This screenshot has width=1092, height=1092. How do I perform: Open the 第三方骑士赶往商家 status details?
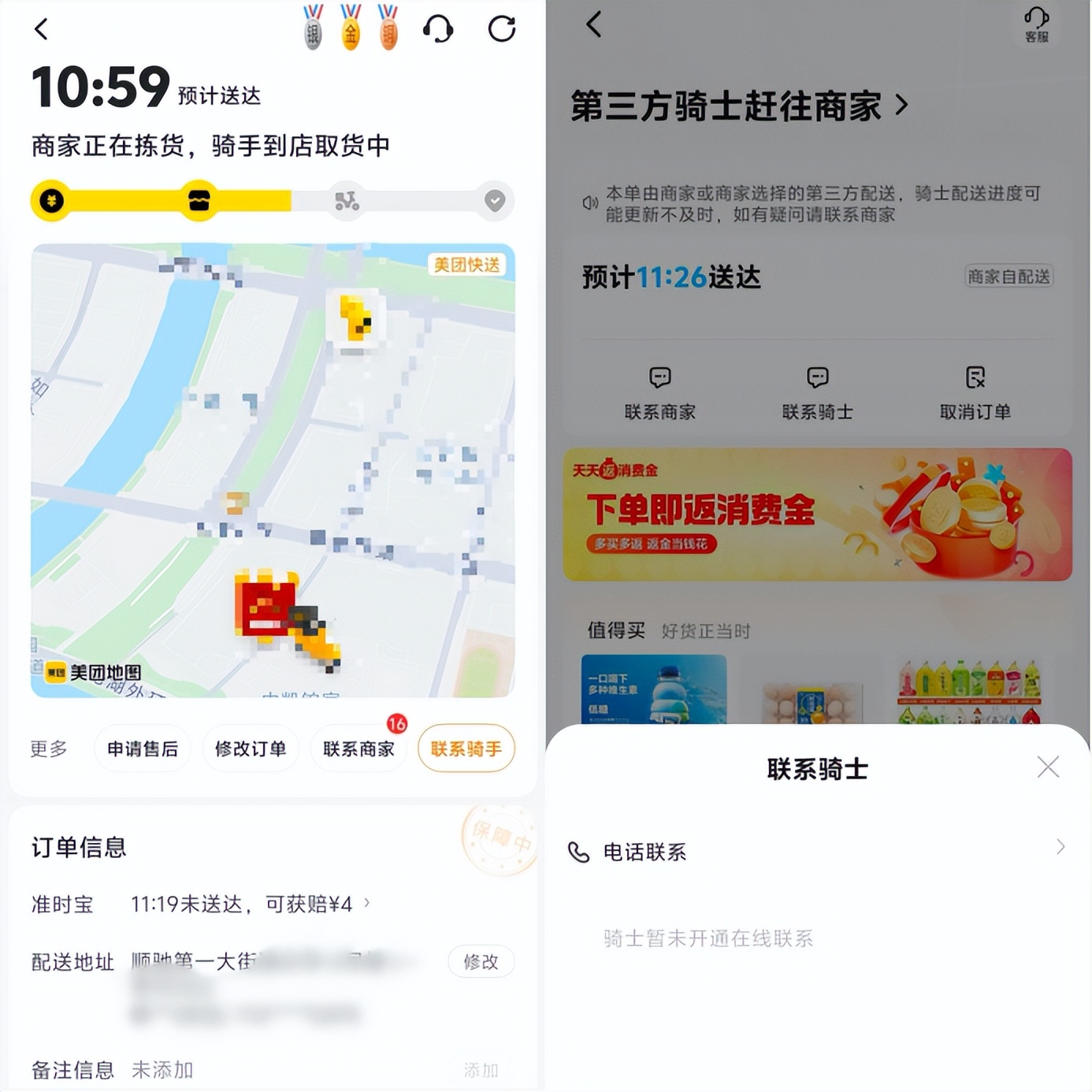[739, 106]
